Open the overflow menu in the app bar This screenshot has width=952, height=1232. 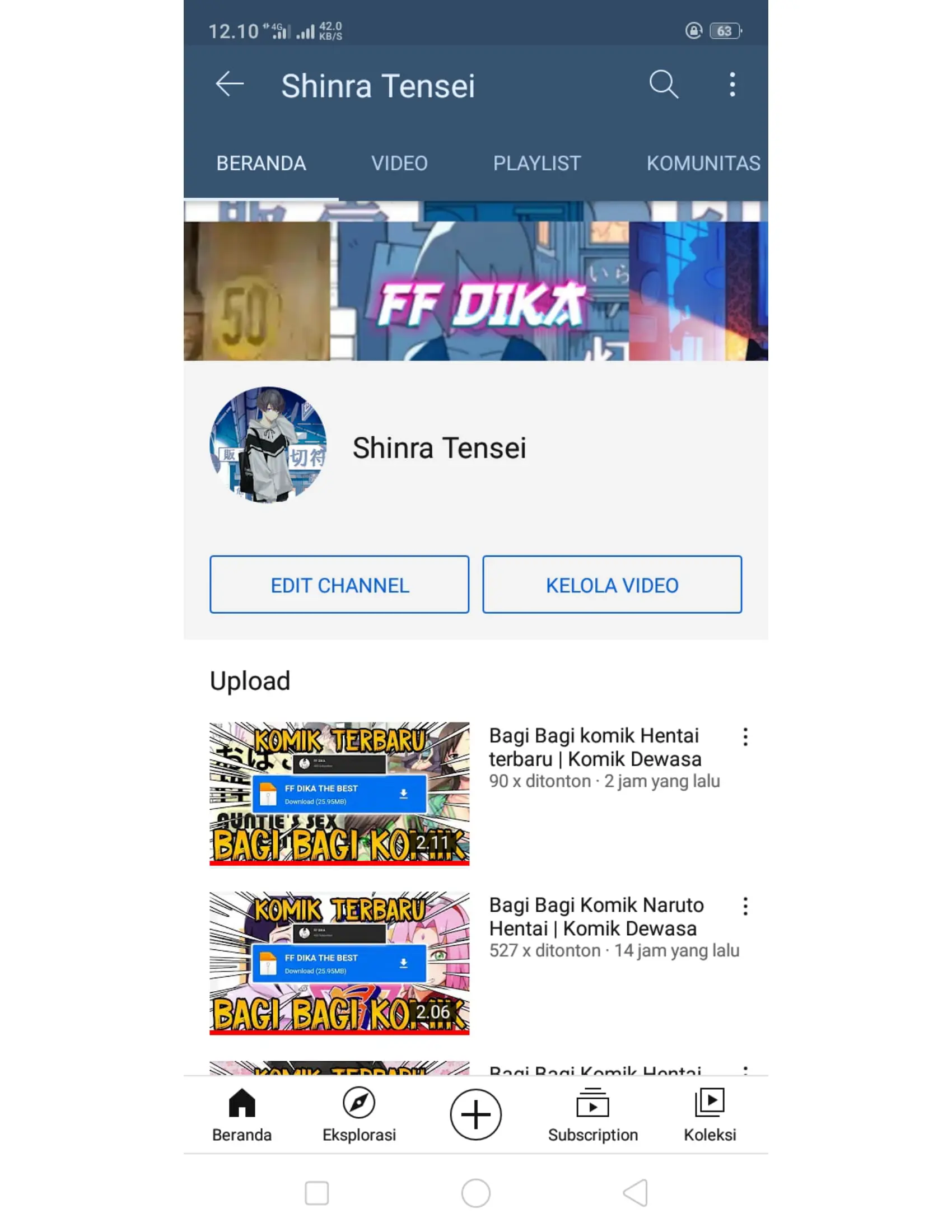732,85
